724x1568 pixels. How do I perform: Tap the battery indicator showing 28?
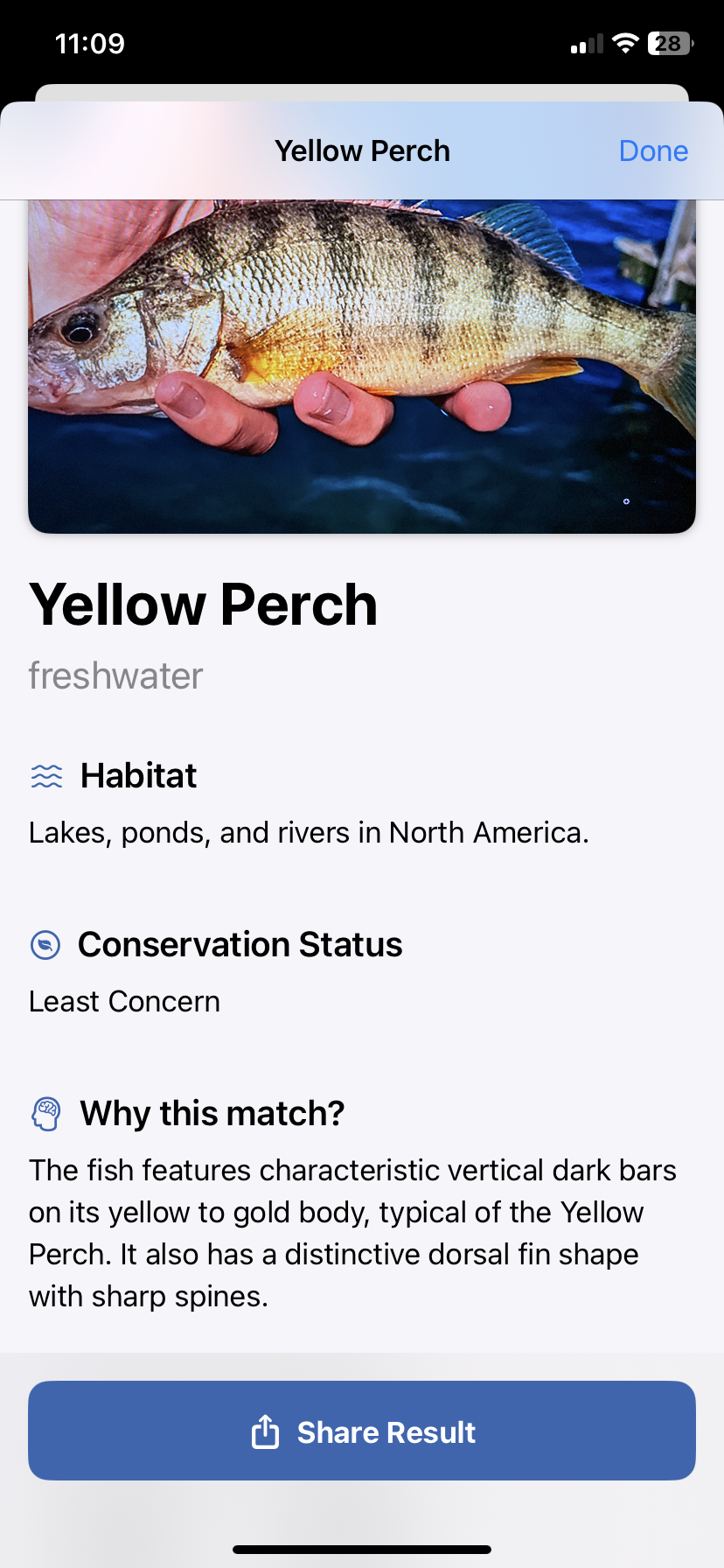(667, 42)
